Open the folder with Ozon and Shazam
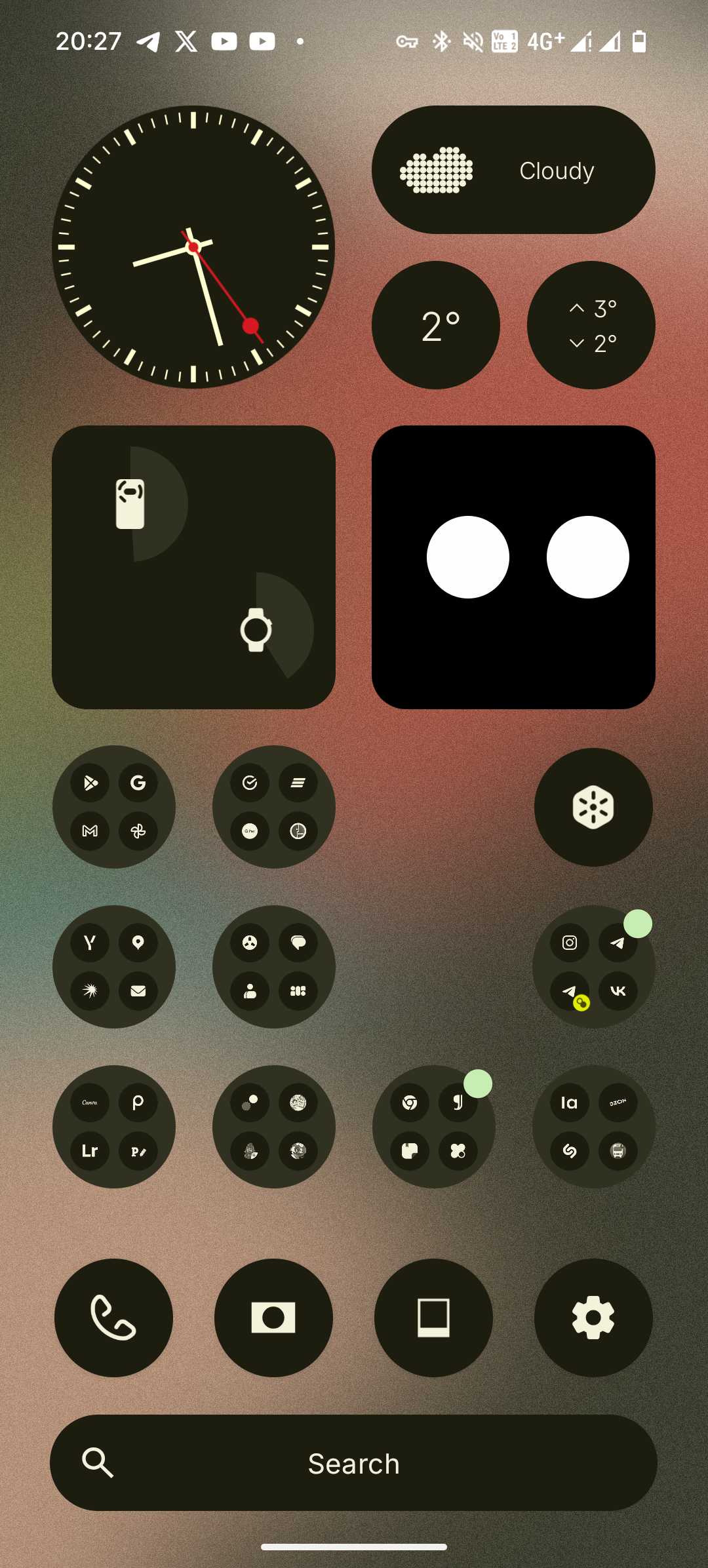 [x=593, y=1127]
